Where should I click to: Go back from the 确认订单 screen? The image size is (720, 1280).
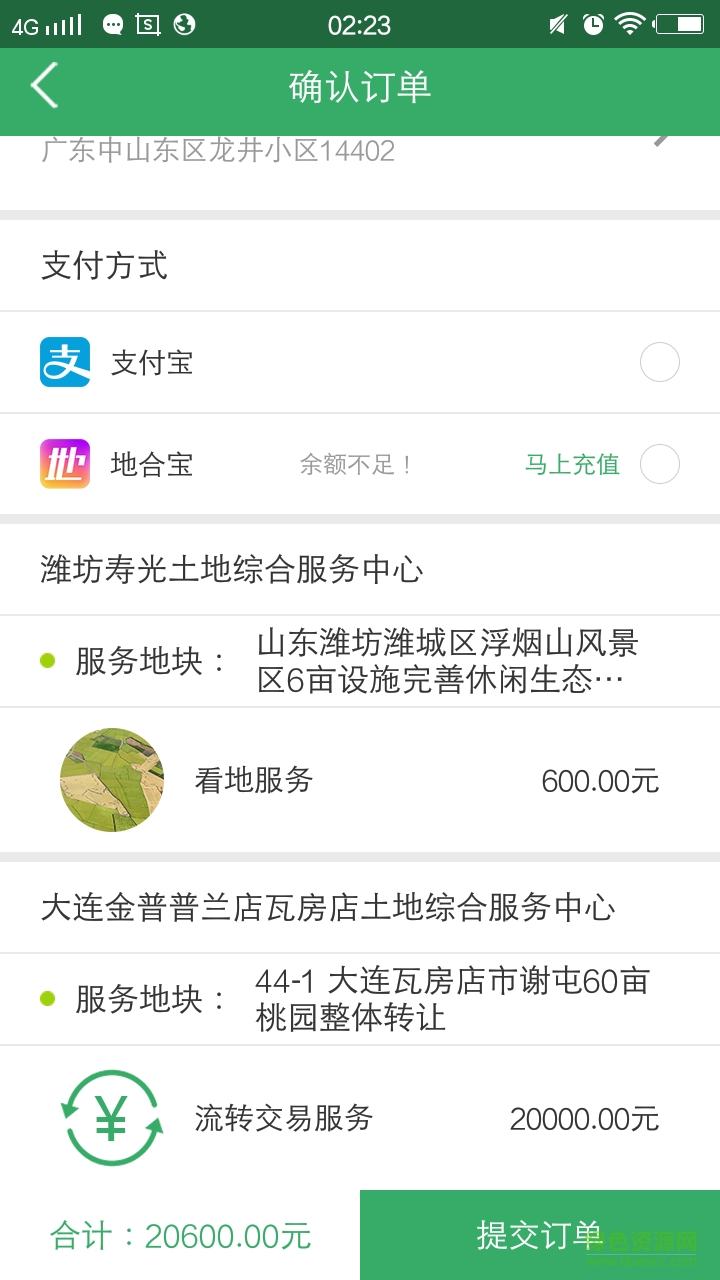[x=45, y=86]
